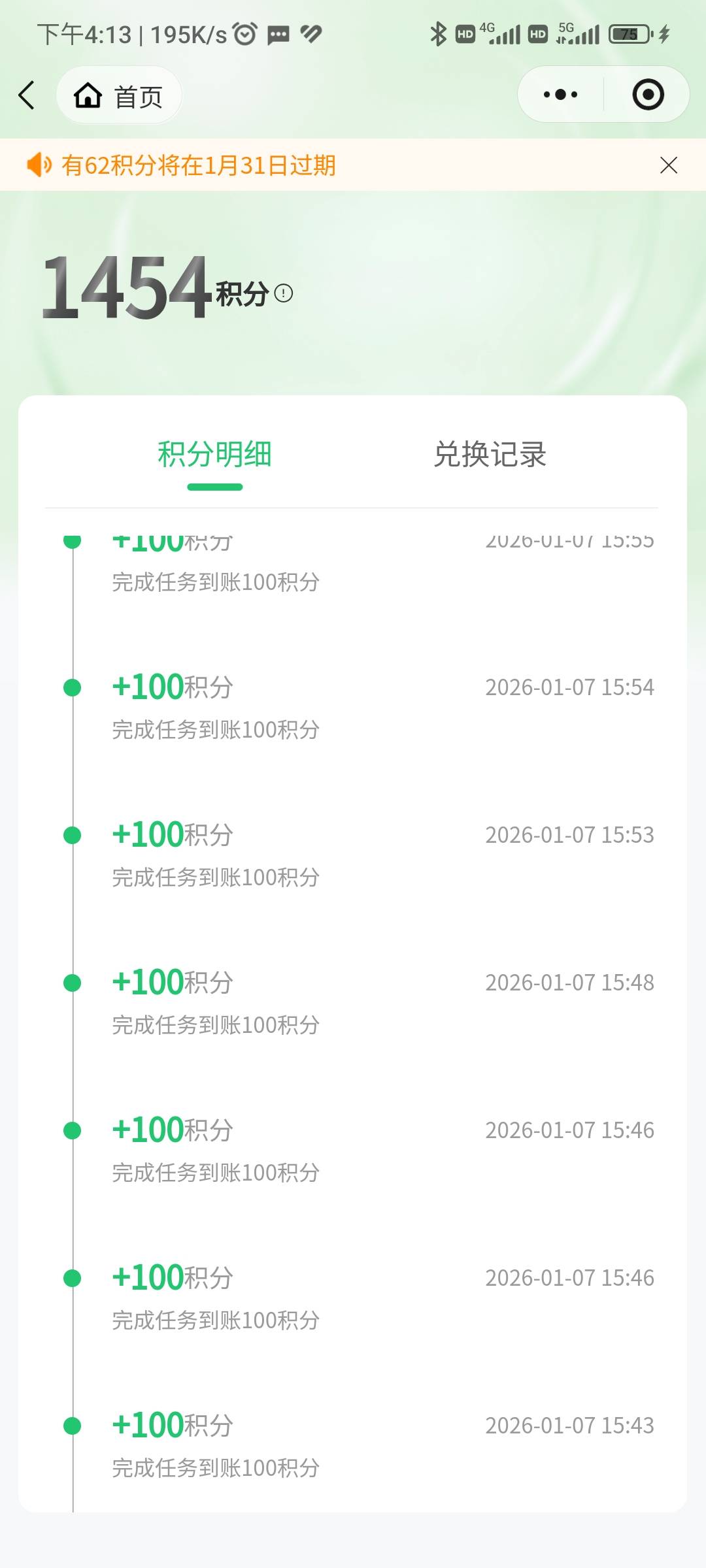
Task: Switch to the 兑换记录 tab
Action: pos(490,455)
